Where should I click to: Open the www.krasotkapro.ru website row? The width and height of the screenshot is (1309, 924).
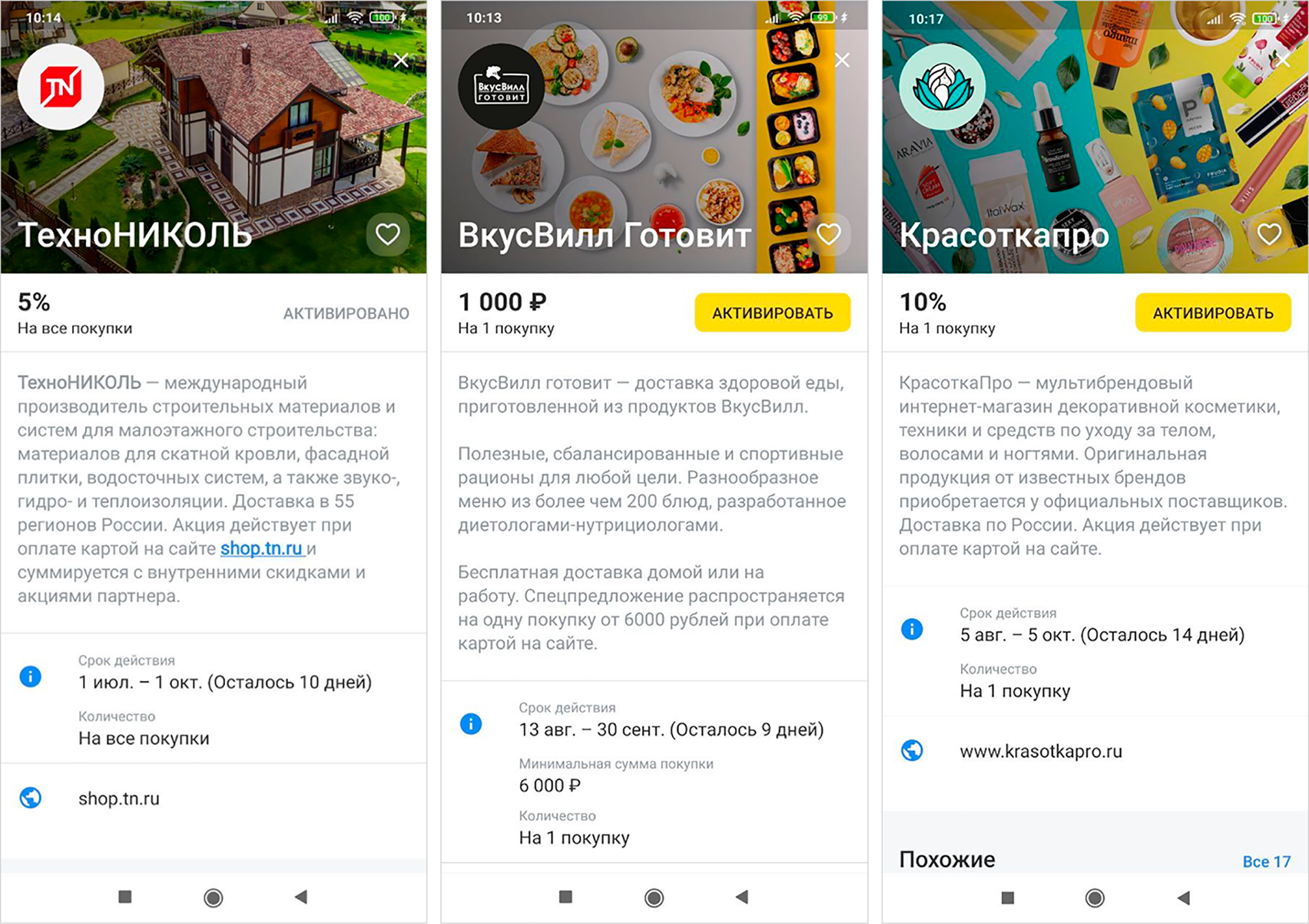[1041, 751]
